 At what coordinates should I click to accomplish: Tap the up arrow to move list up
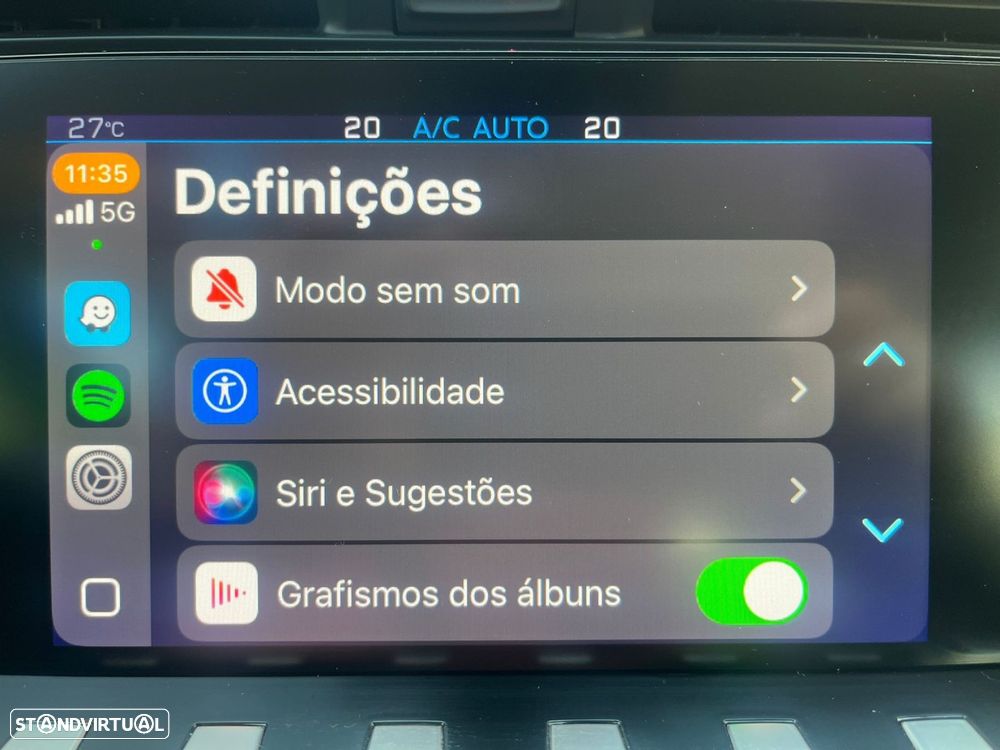coord(883,354)
